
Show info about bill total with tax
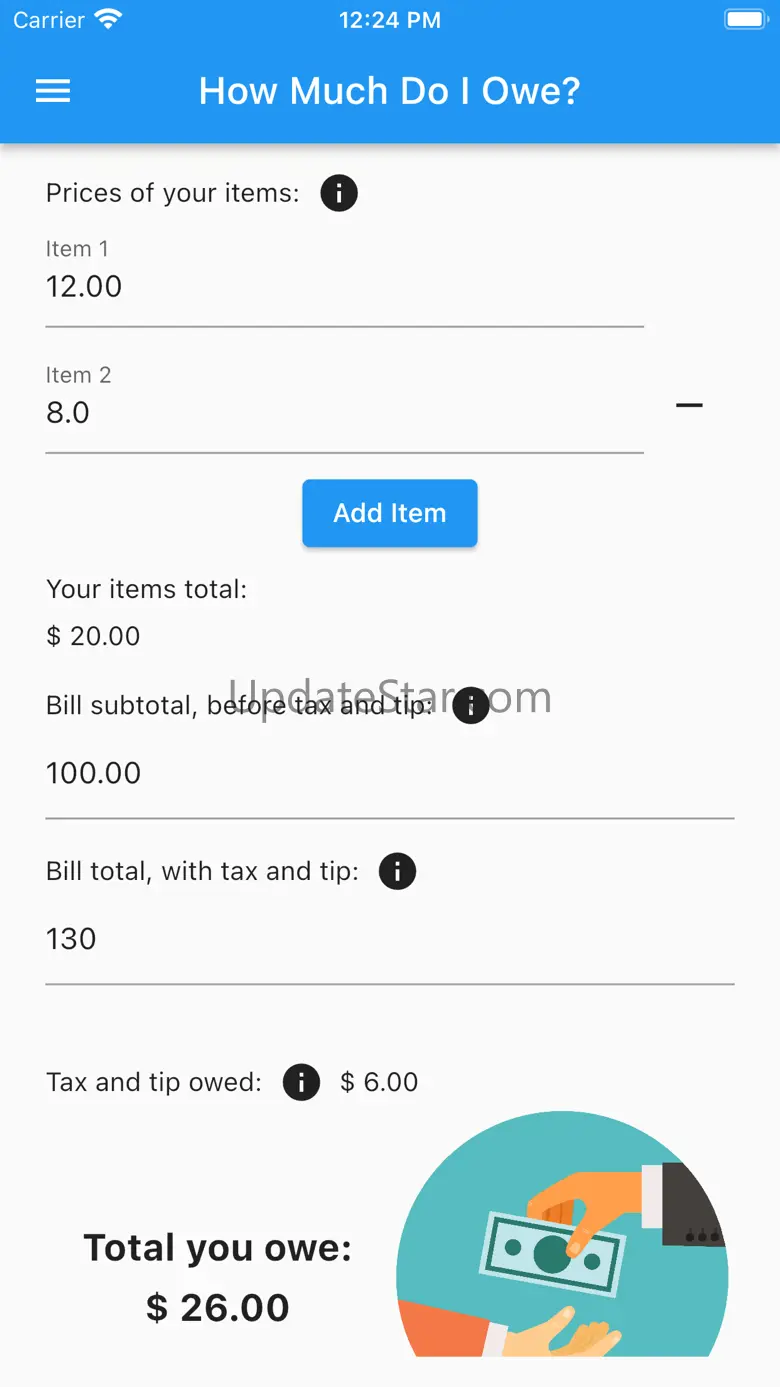[x=397, y=871]
